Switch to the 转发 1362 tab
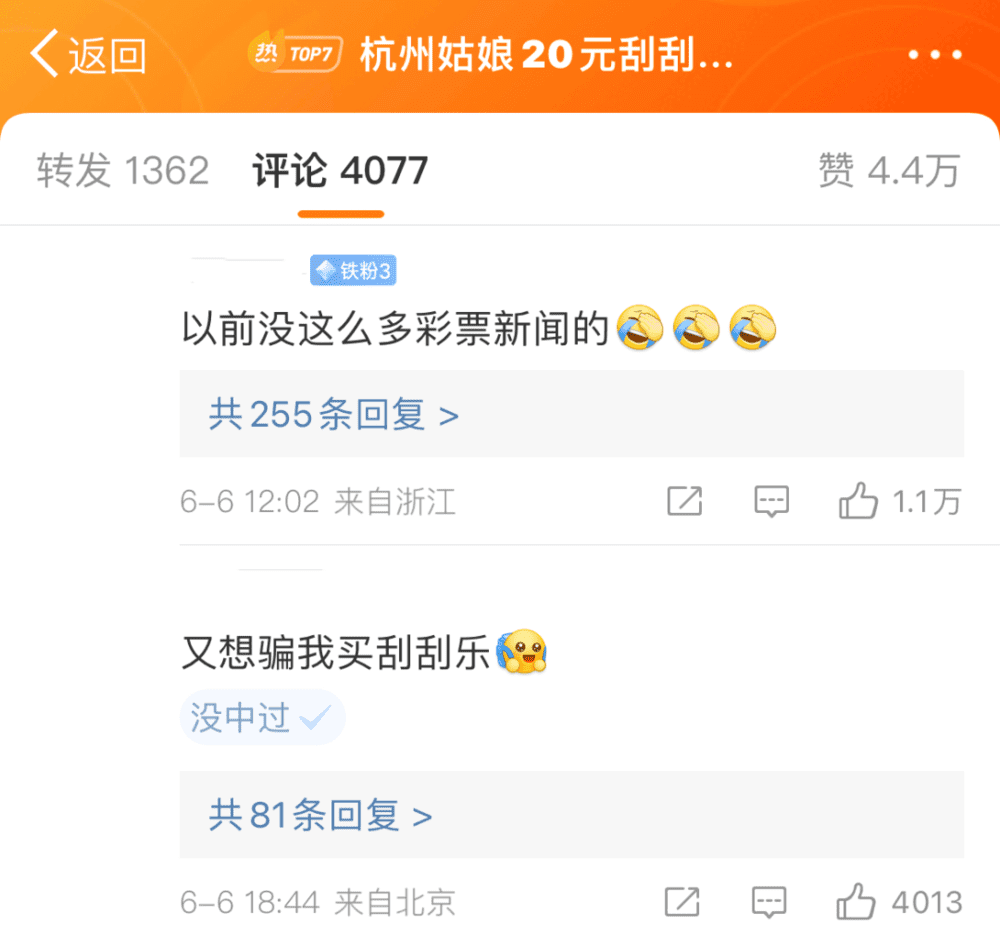The height and width of the screenshot is (936, 1000). pyautogui.click(x=123, y=171)
